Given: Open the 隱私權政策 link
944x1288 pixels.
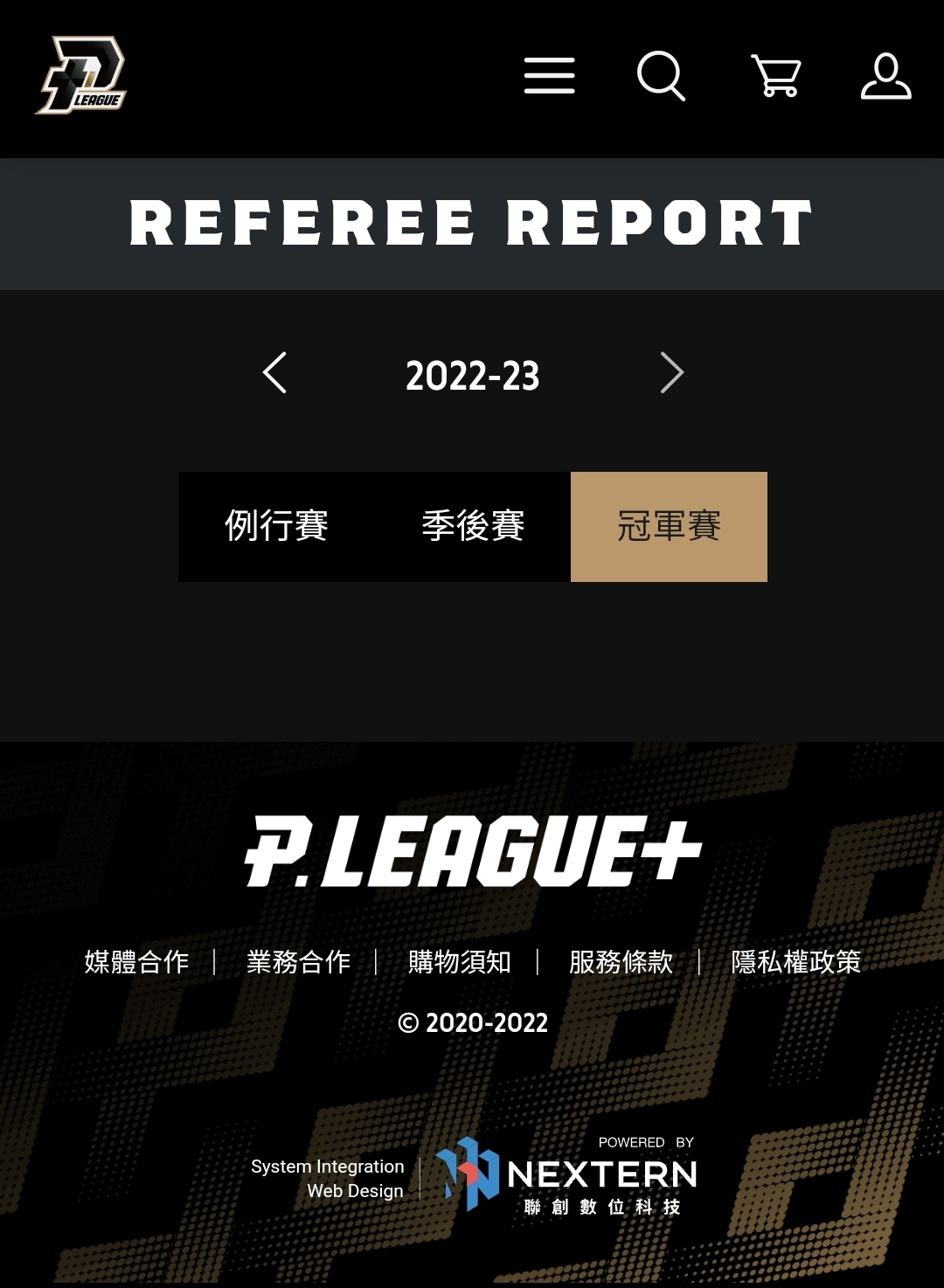Looking at the screenshot, I should (x=795, y=962).
